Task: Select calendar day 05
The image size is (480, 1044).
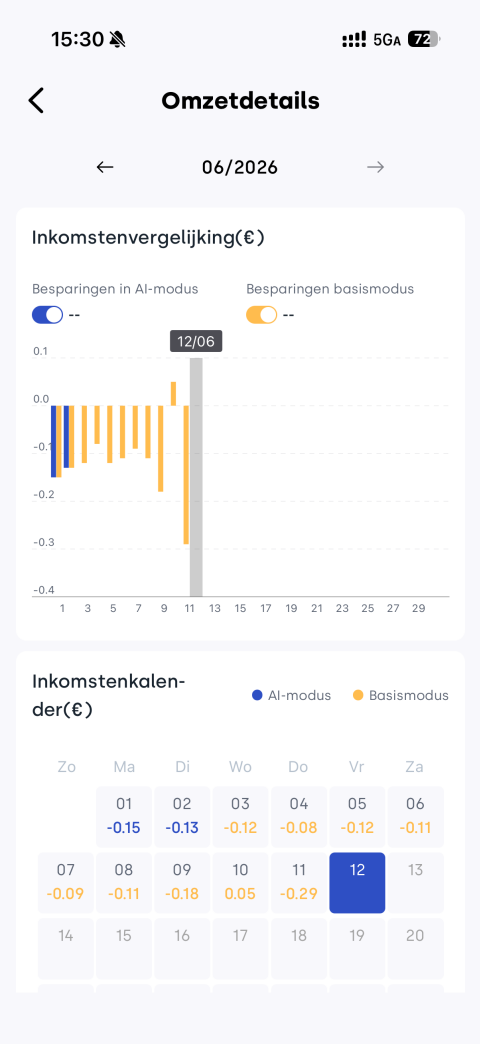Action: coord(358,816)
